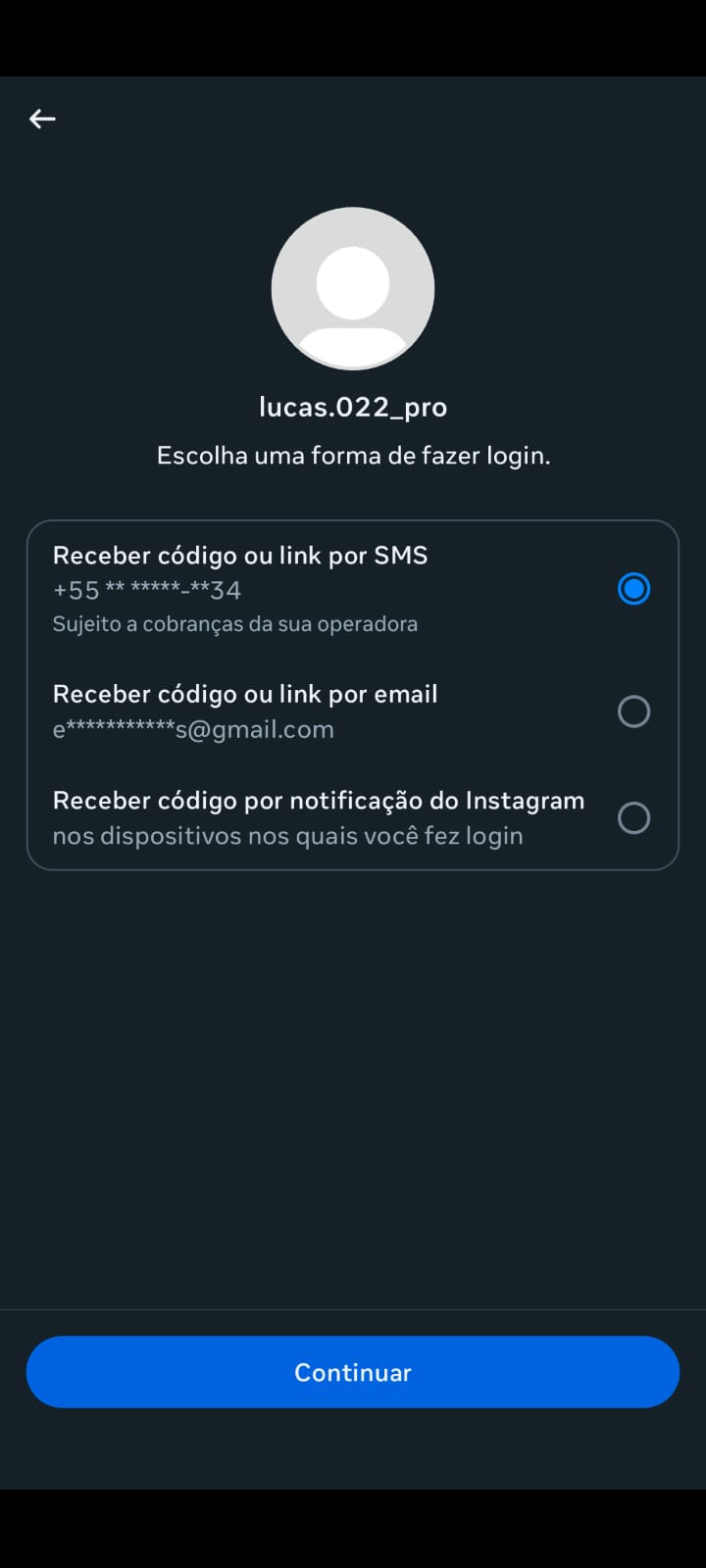
Task: Select receive code or link by SMS
Action: coord(632,589)
